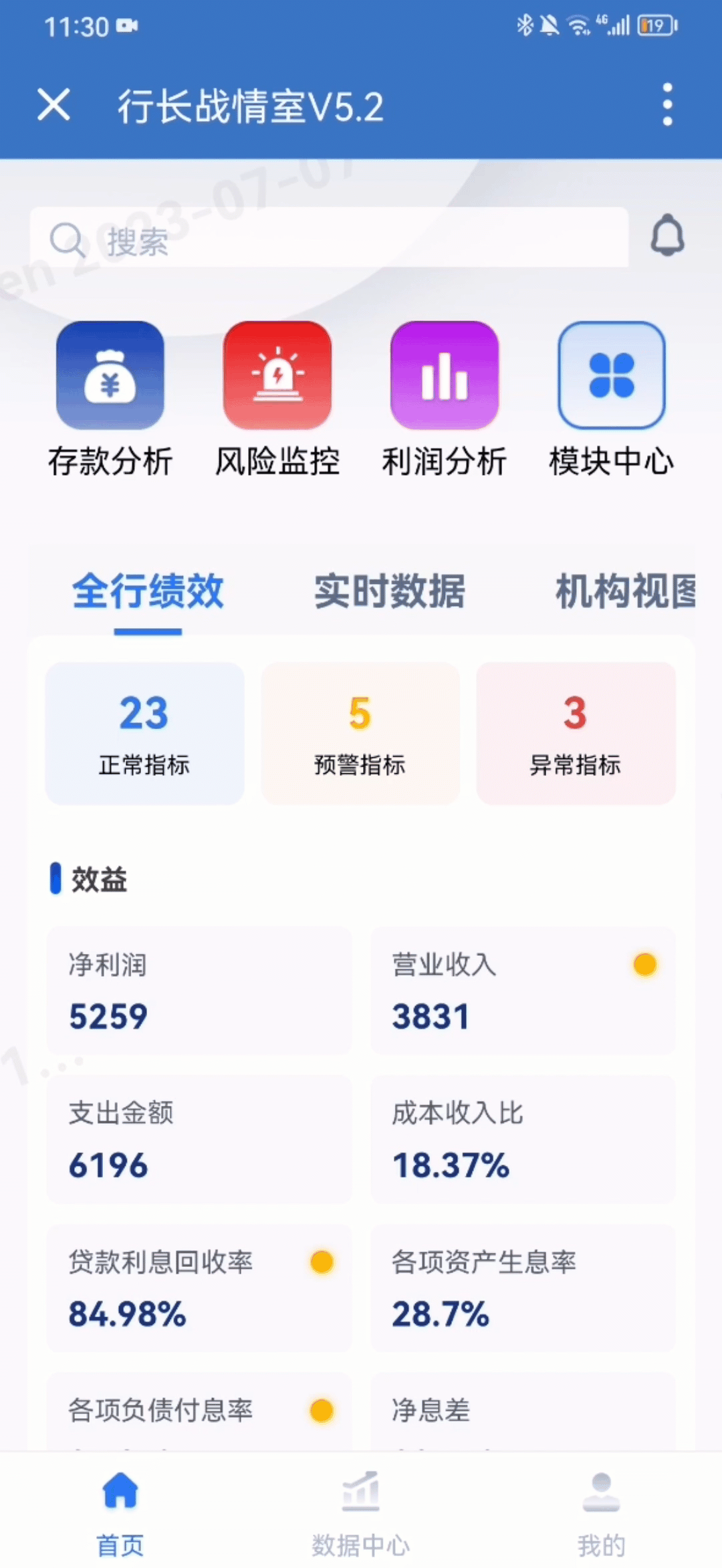The height and width of the screenshot is (1568, 722).
Task: Open 利润分析 module
Action: tap(445, 399)
